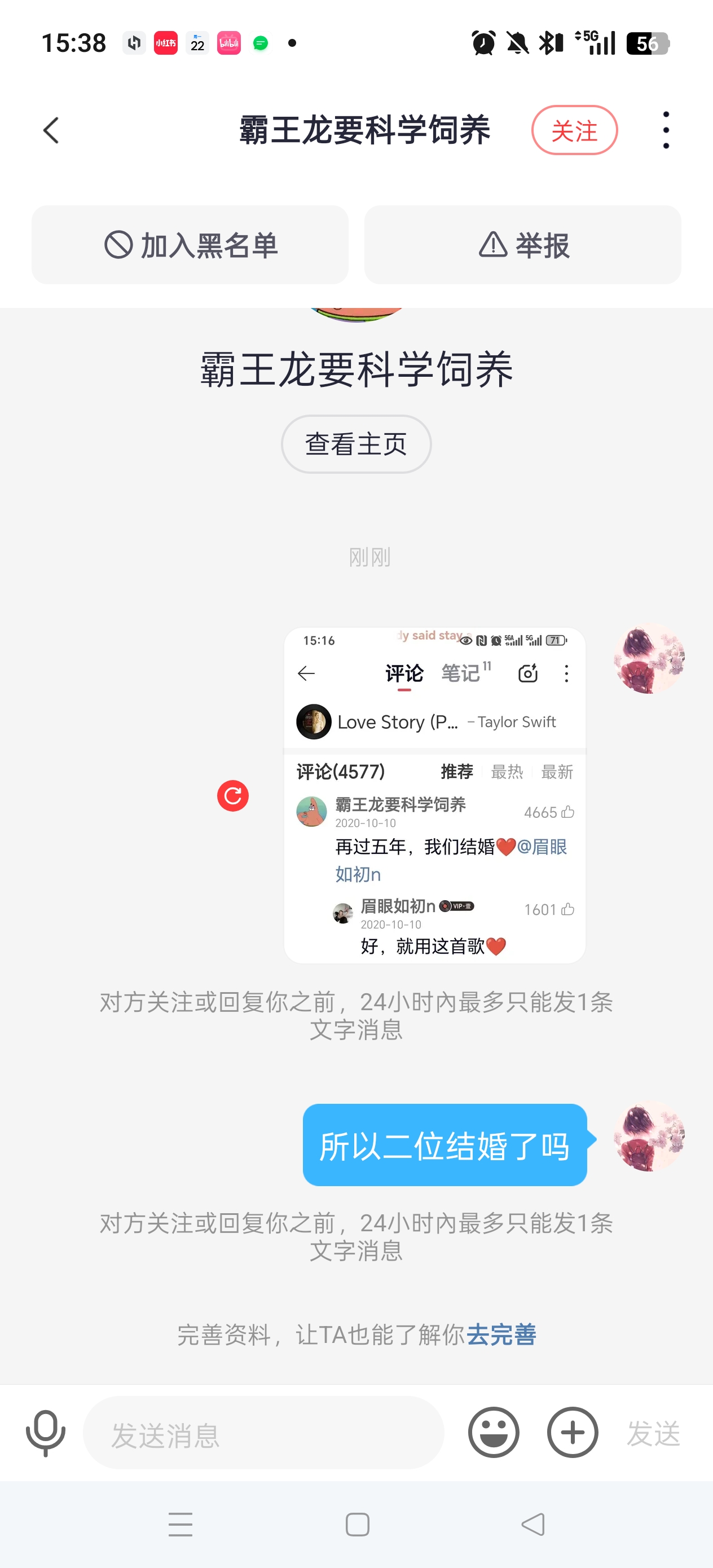Open profile via 查看主页
The width and height of the screenshot is (713, 1568).
coord(356,444)
